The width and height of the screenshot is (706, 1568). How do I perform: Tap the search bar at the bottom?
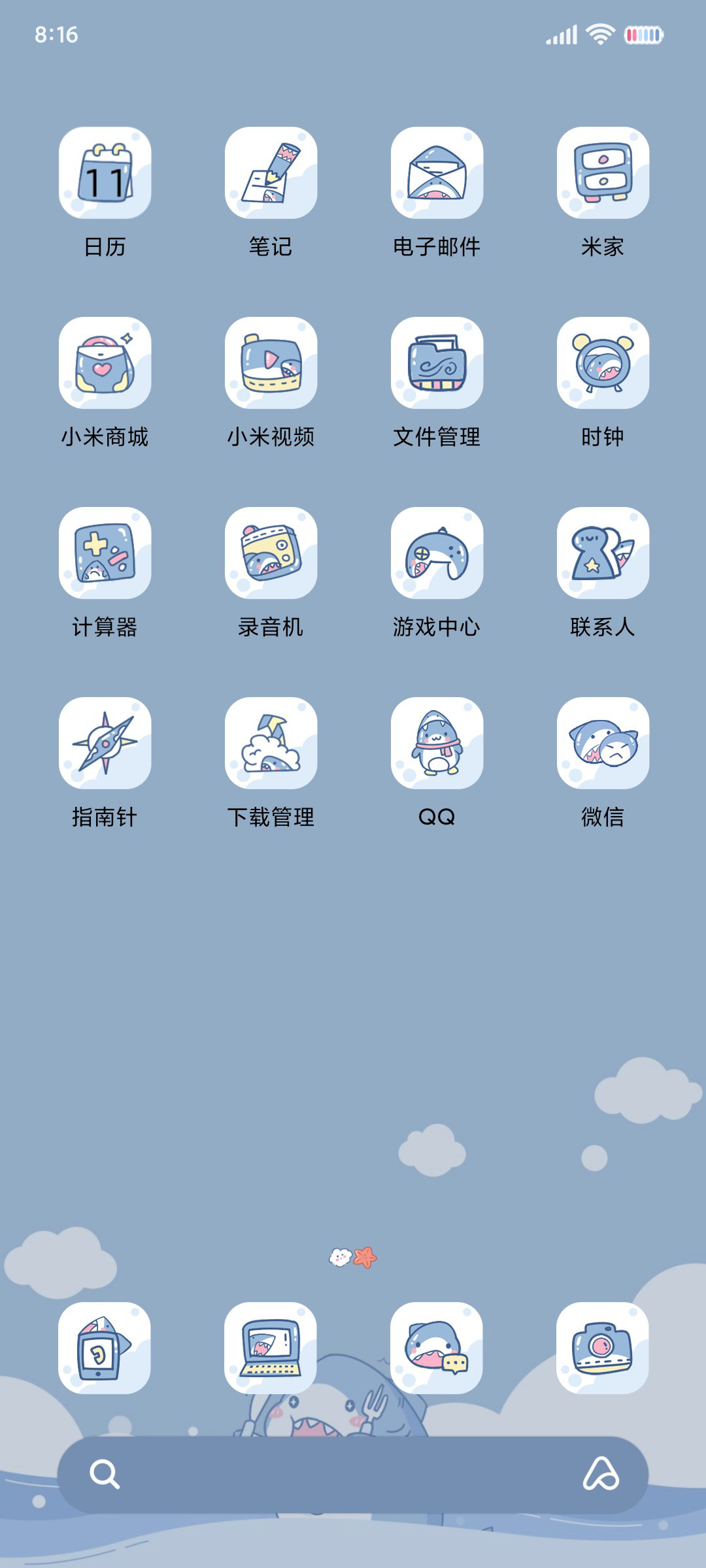point(353,1475)
